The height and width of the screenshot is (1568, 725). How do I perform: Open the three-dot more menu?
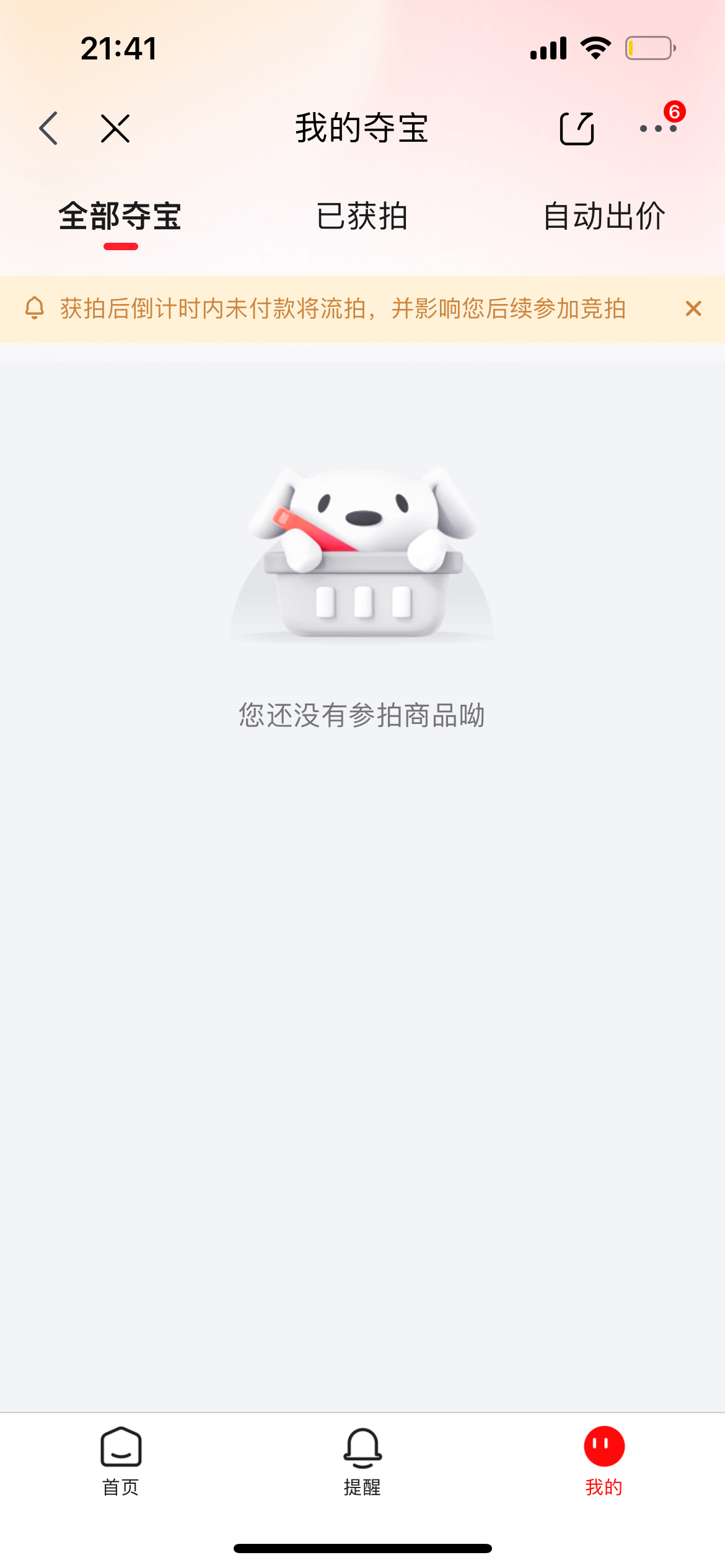(x=658, y=129)
